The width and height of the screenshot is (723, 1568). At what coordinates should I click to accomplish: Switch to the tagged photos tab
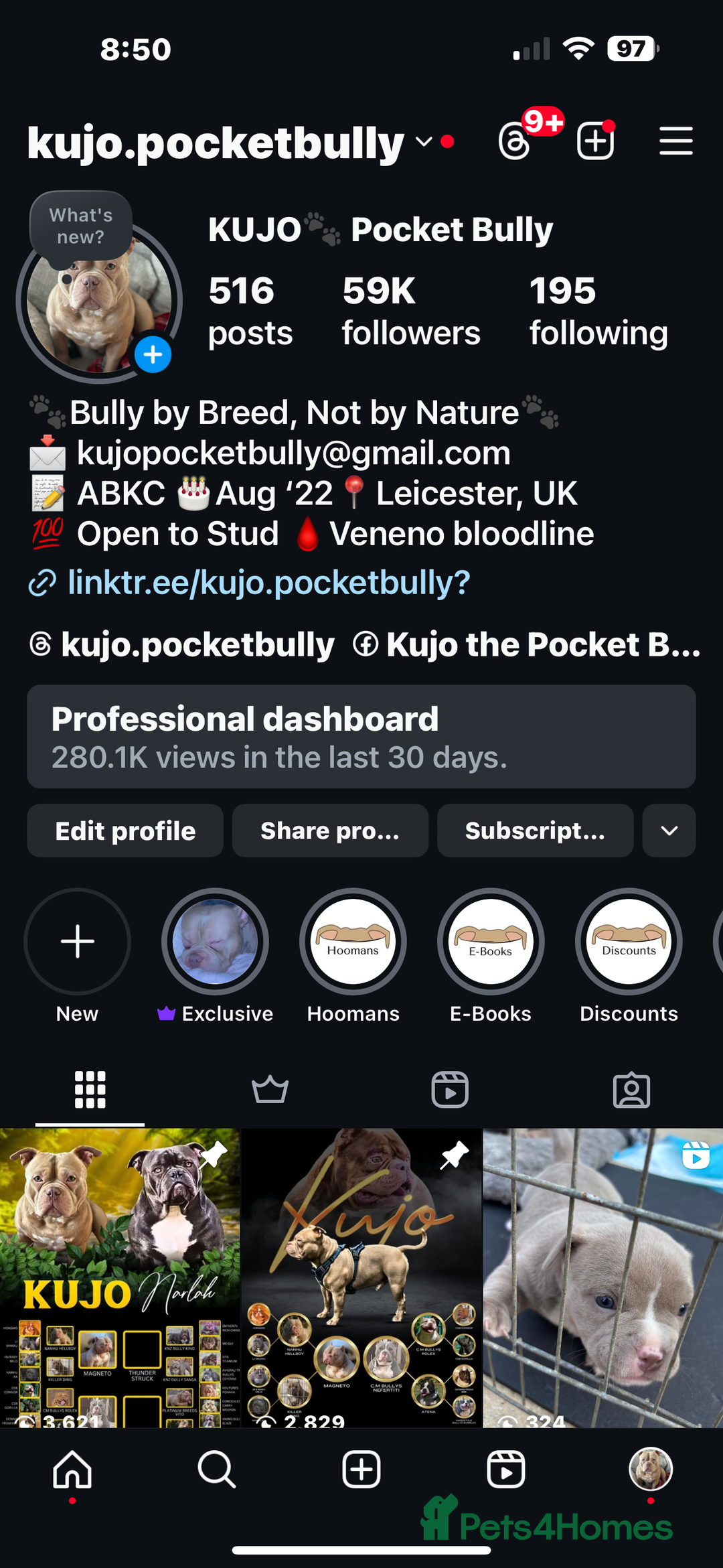click(631, 1090)
